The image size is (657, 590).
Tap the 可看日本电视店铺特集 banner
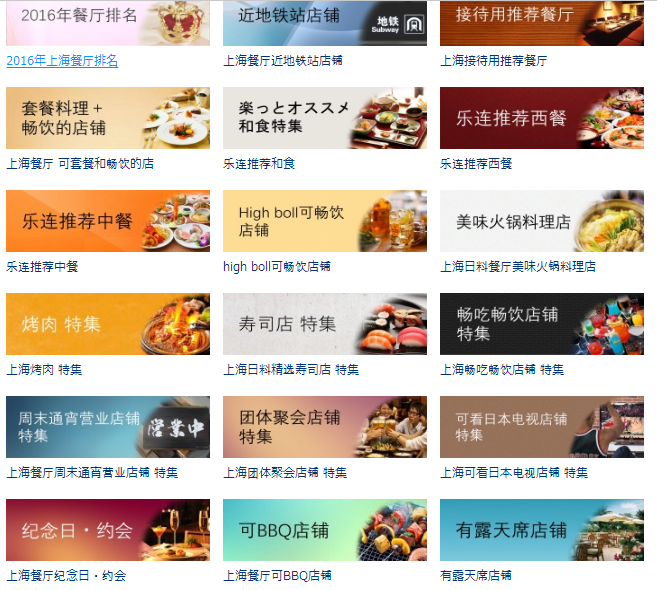541,427
